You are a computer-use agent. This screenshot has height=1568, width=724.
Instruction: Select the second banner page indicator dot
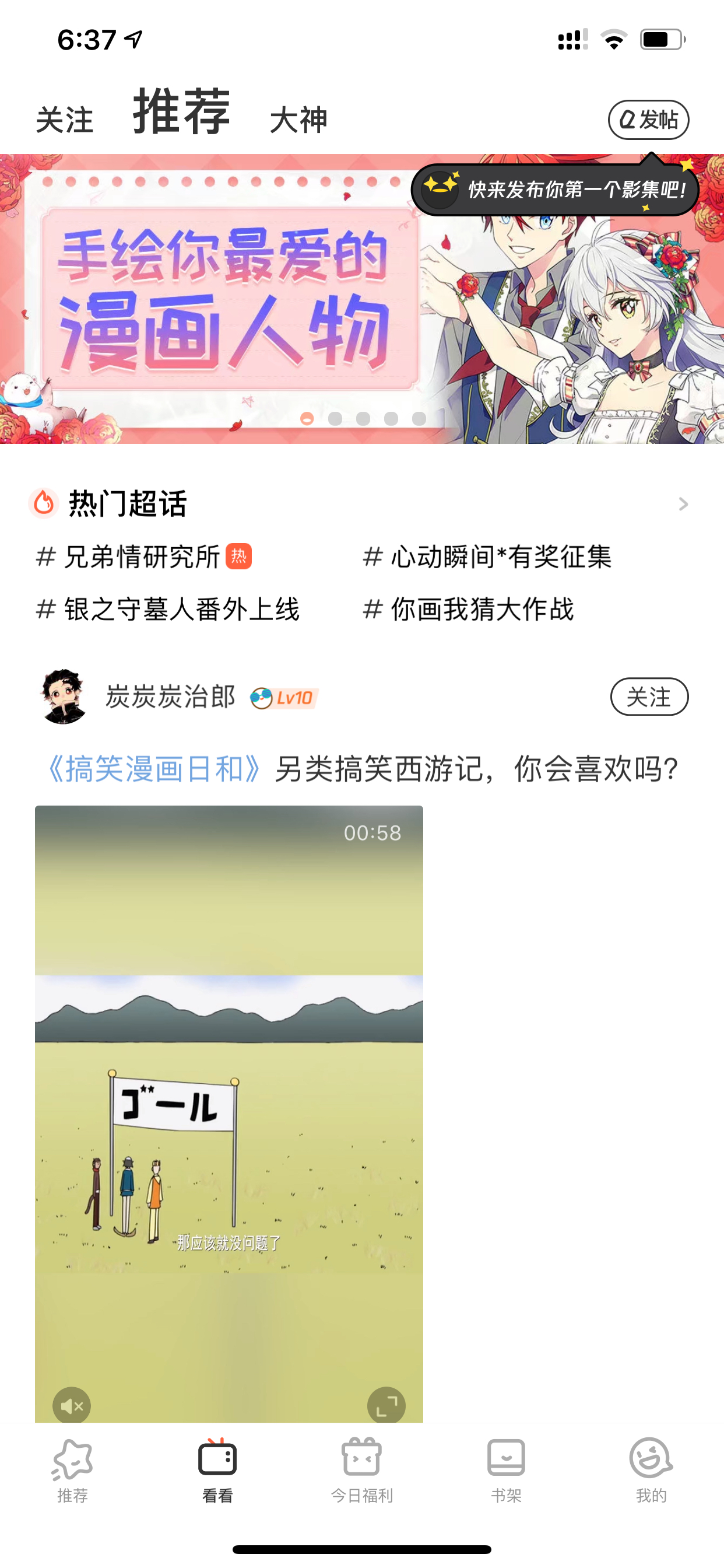(335, 418)
